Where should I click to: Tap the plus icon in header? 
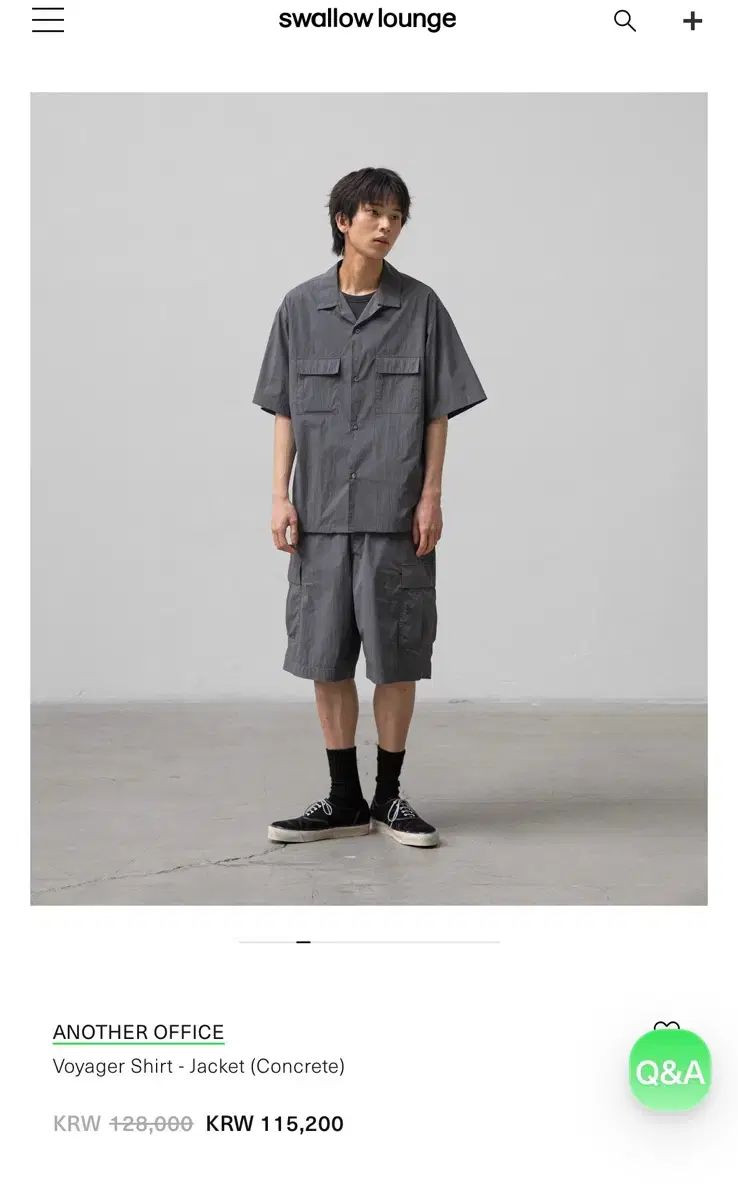[692, 21]
